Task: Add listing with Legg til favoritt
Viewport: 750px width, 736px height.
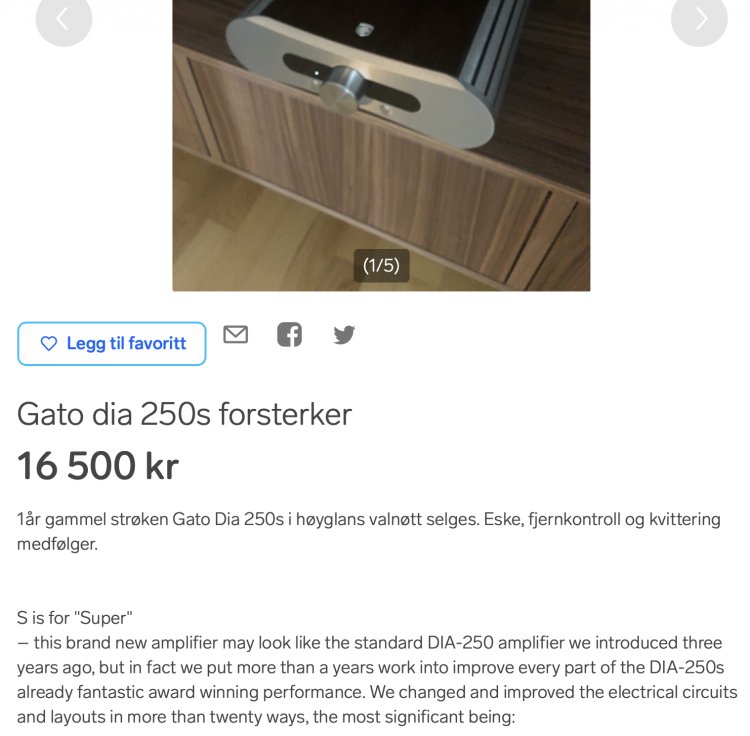Action: tap(112, 343)
